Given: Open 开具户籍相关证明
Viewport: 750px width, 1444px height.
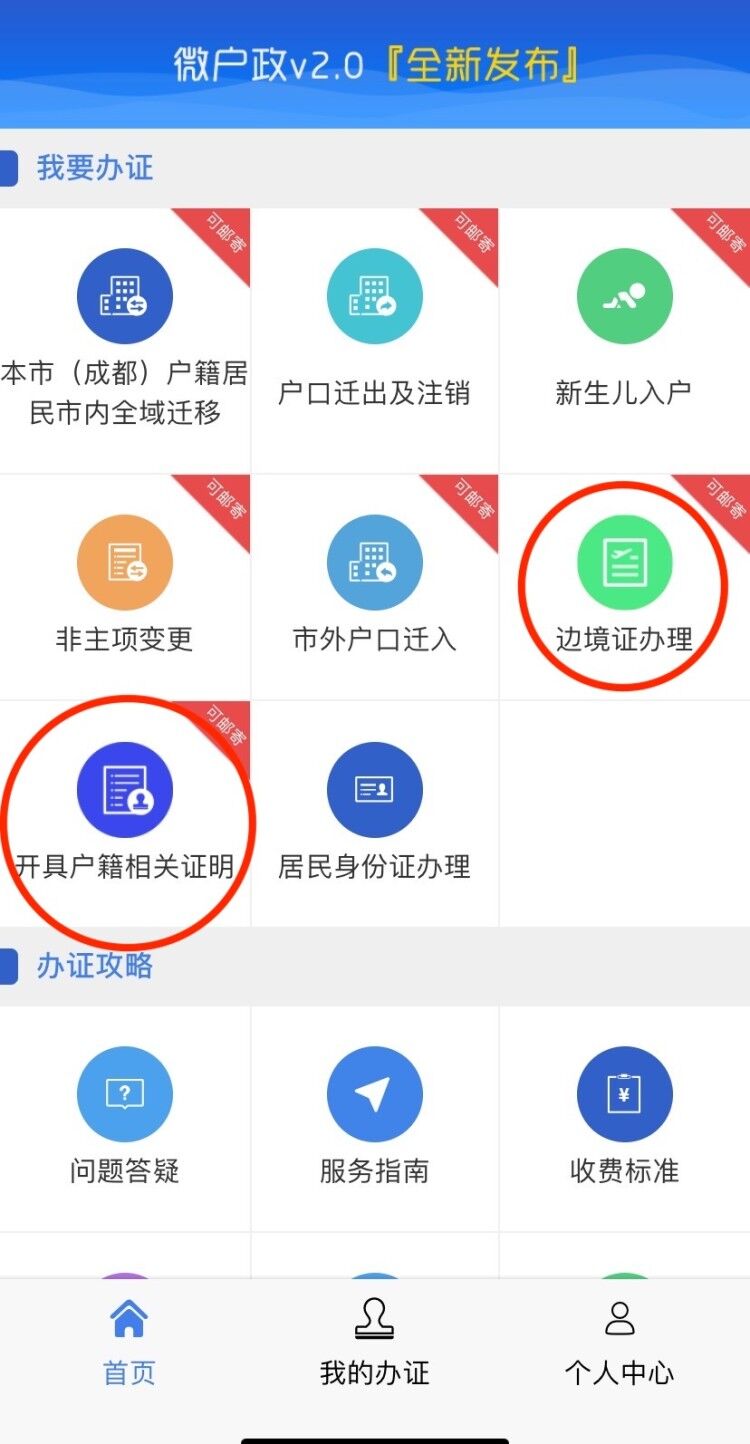Looking at the screenshot, I should pyautogui.click(x=125, y=813).
